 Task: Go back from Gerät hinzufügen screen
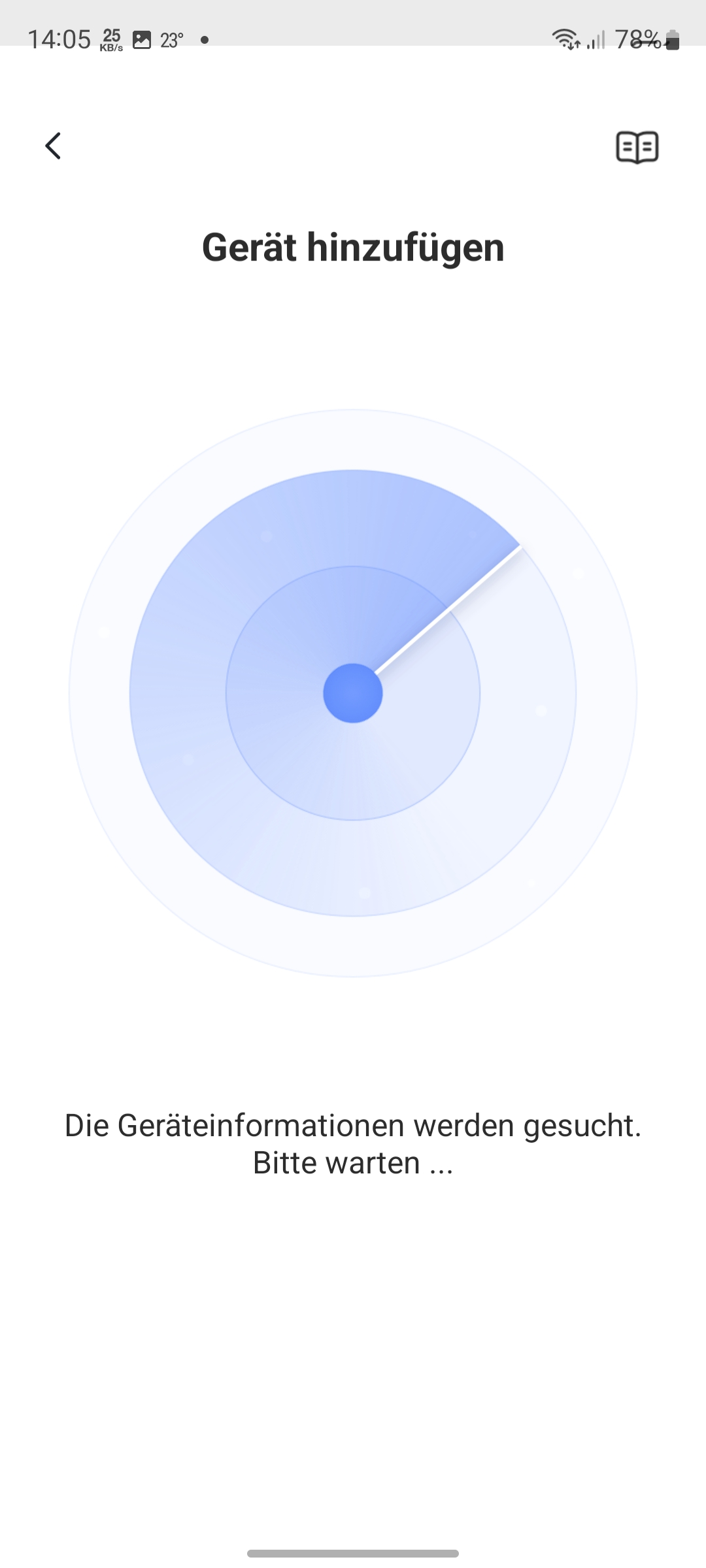(53, 146)
